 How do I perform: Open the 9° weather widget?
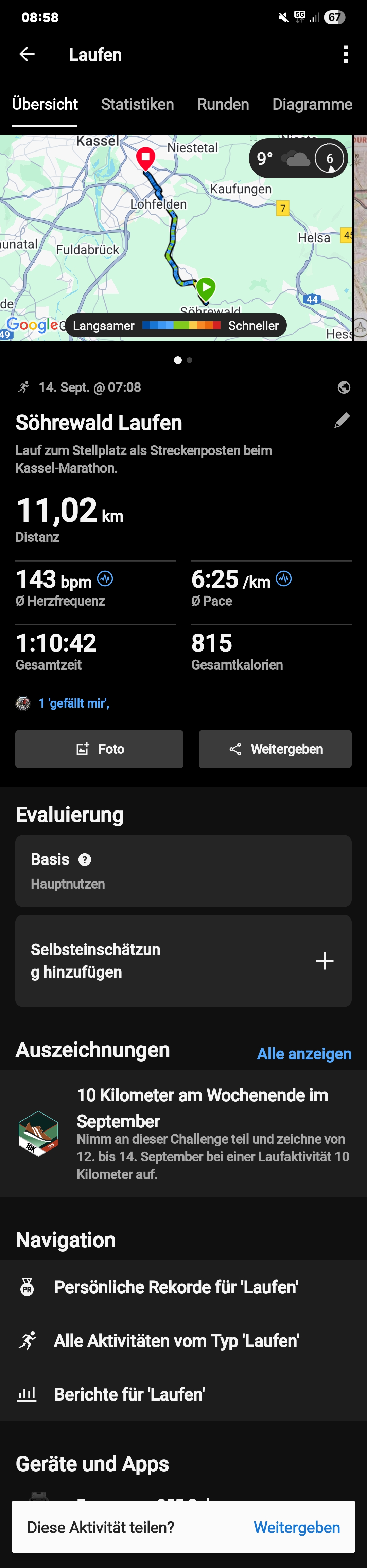point(298,159)
